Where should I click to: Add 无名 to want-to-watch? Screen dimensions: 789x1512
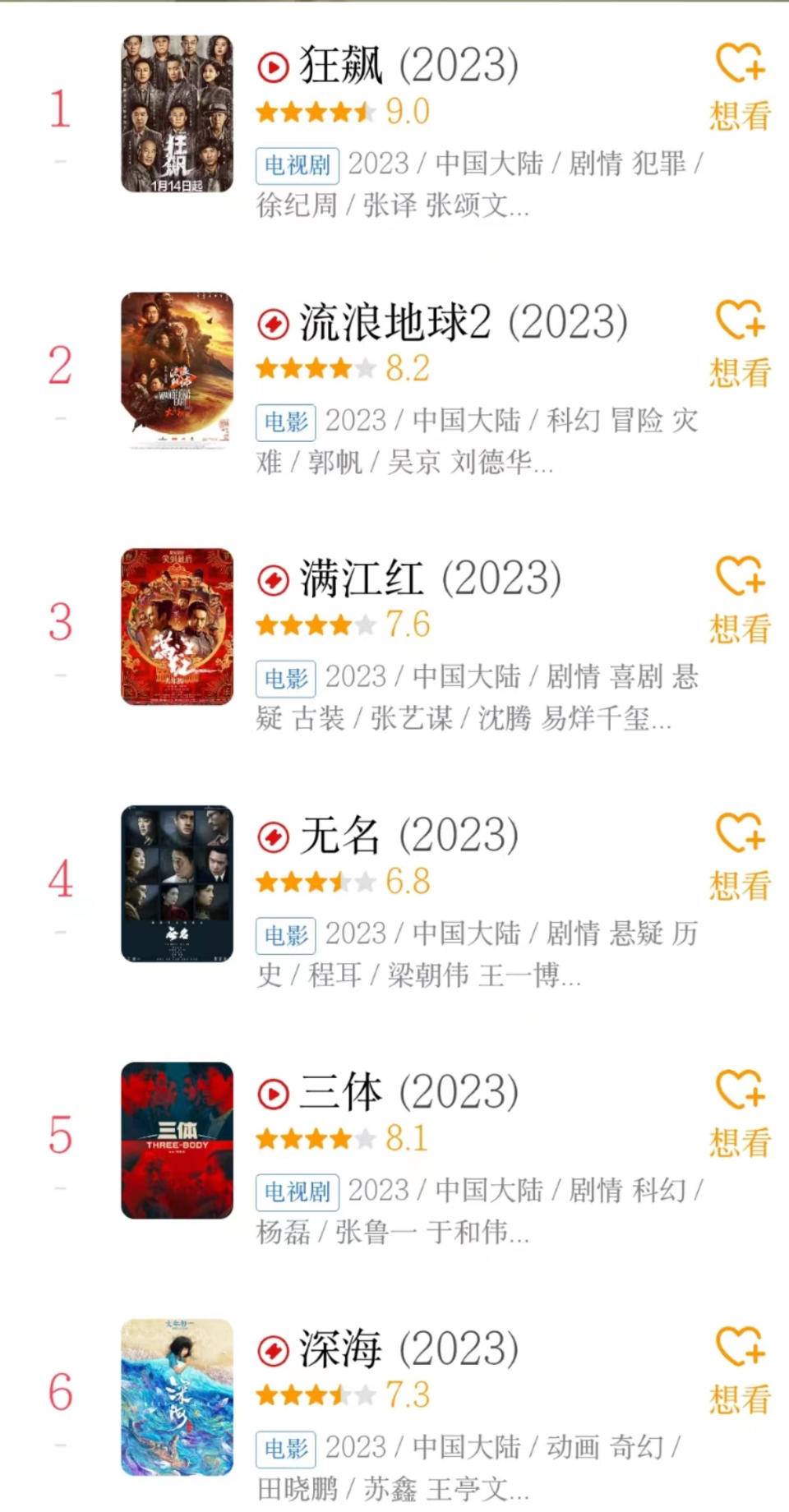click(740, 856)
